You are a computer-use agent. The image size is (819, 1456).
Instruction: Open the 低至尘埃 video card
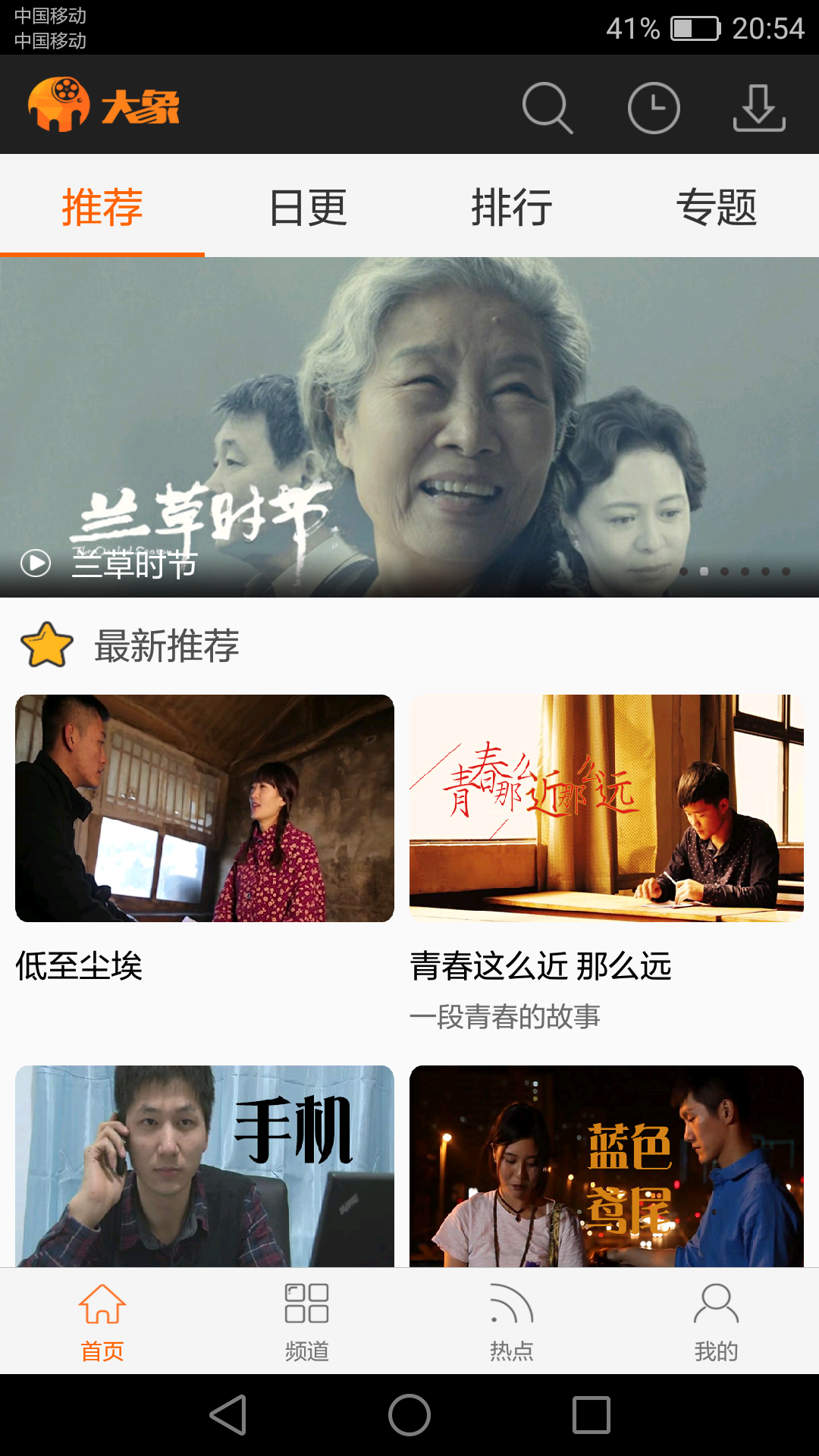click(x=205, y=808)
